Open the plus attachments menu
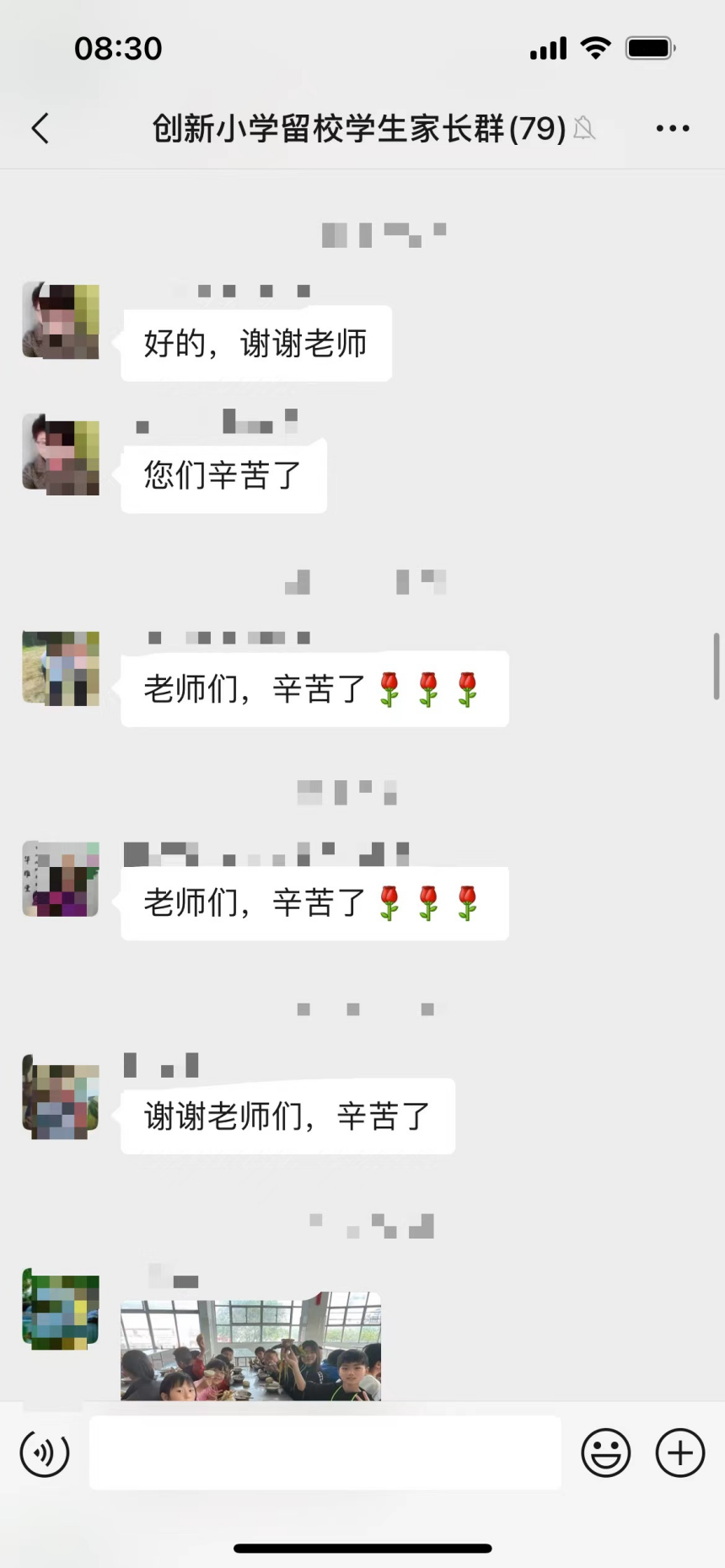This screenshot has width=725, height=1568. (x=679, y=1453)
